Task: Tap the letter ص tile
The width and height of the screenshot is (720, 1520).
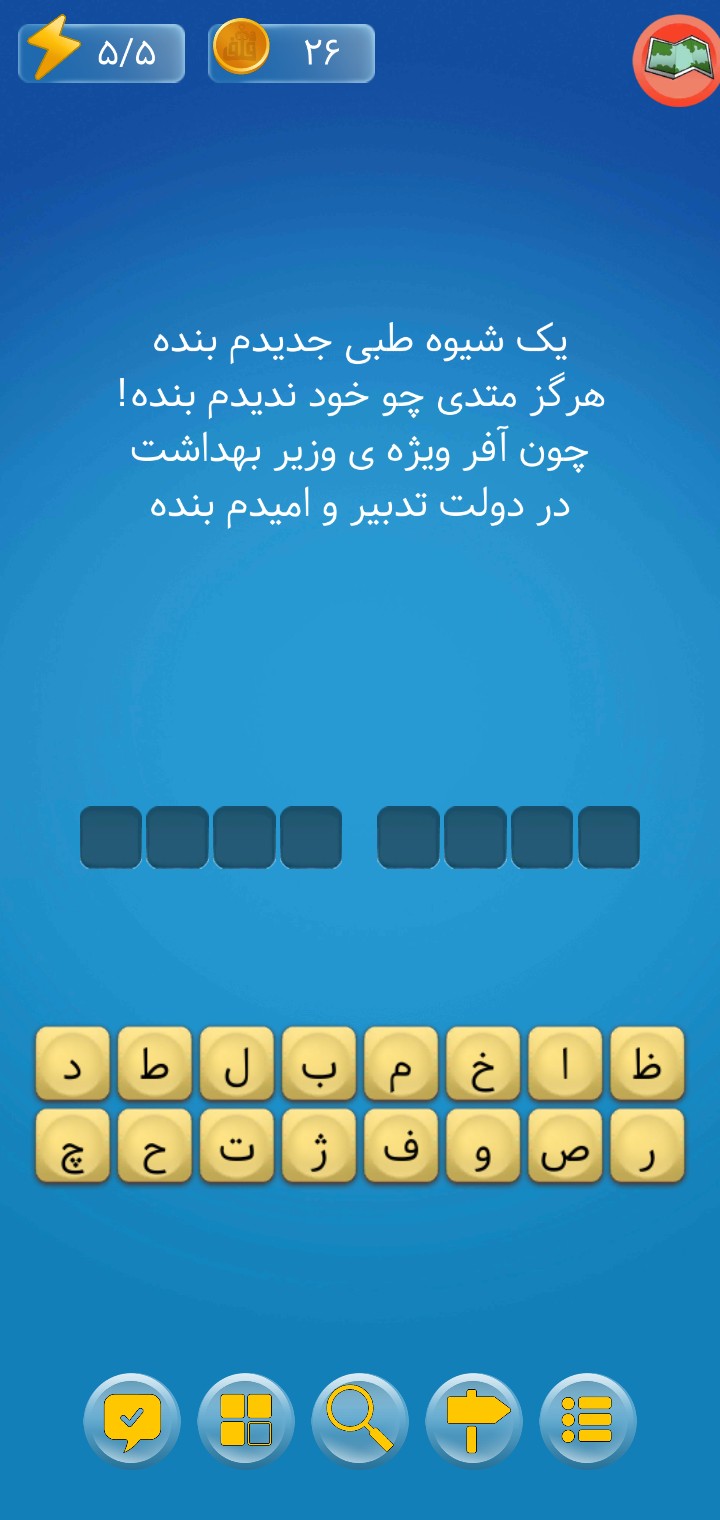Action: pyautogui.click(x=565, y=1146)
